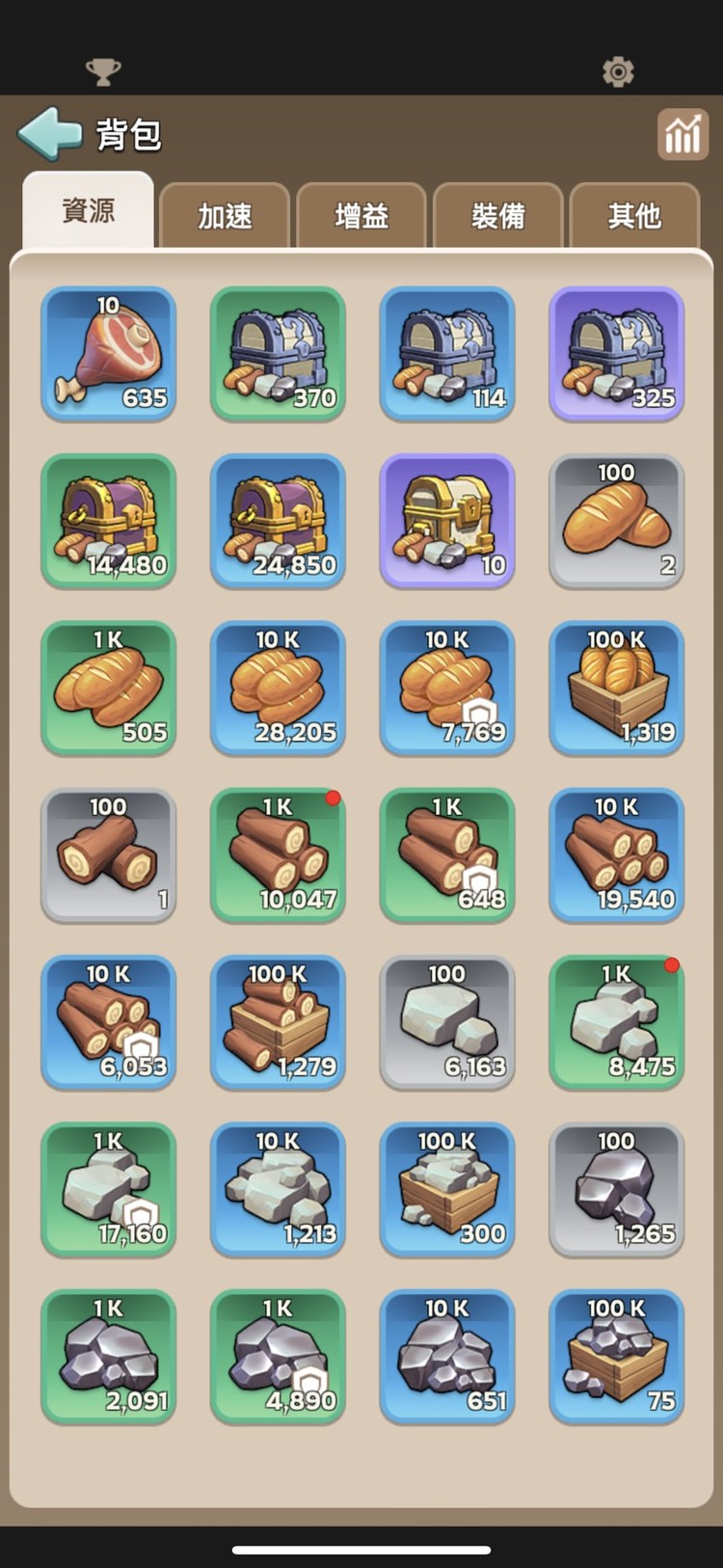The width and height of the screenshot is (723, 1568).
Task: Select the 100K bread crate with 1,319
Action: point(617,688)
